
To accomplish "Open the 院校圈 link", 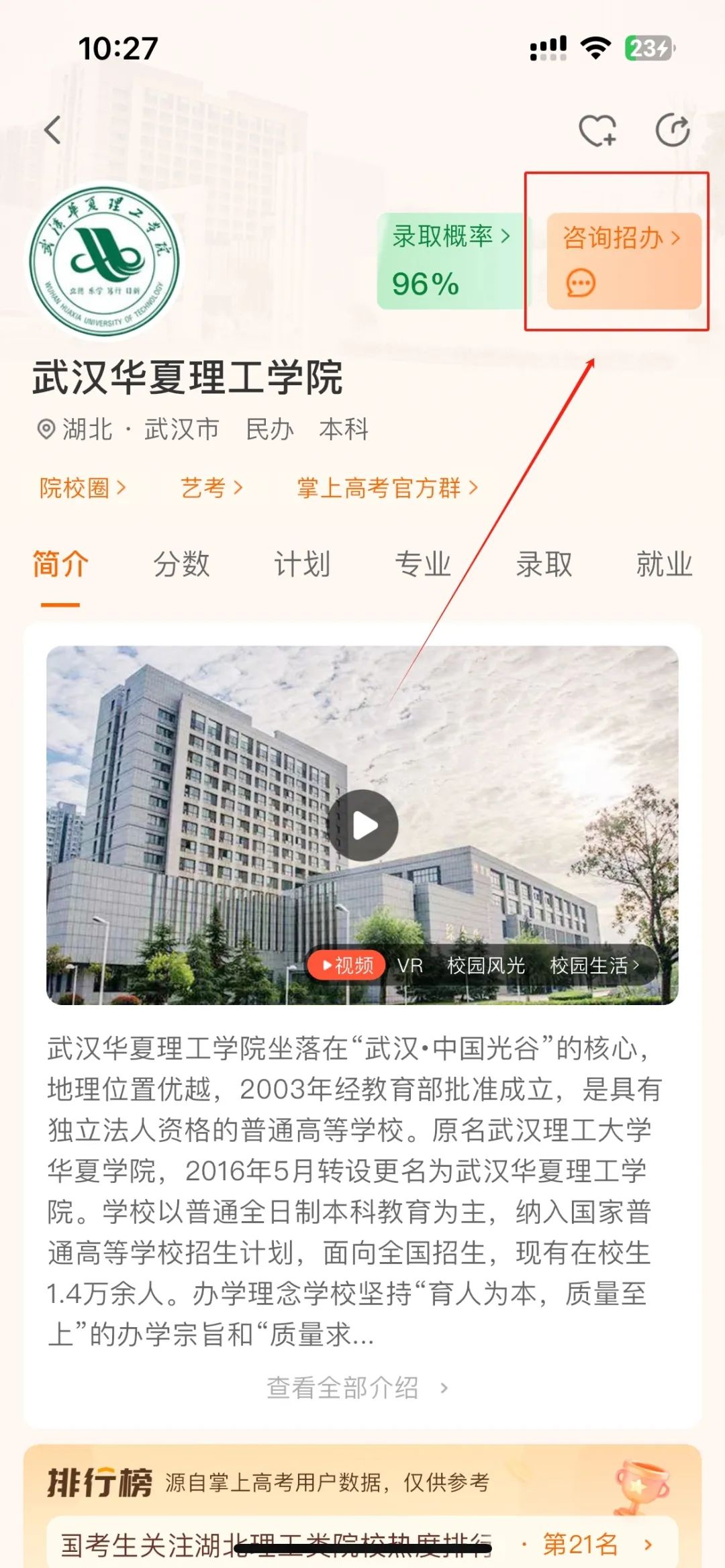I will point(82,488).
